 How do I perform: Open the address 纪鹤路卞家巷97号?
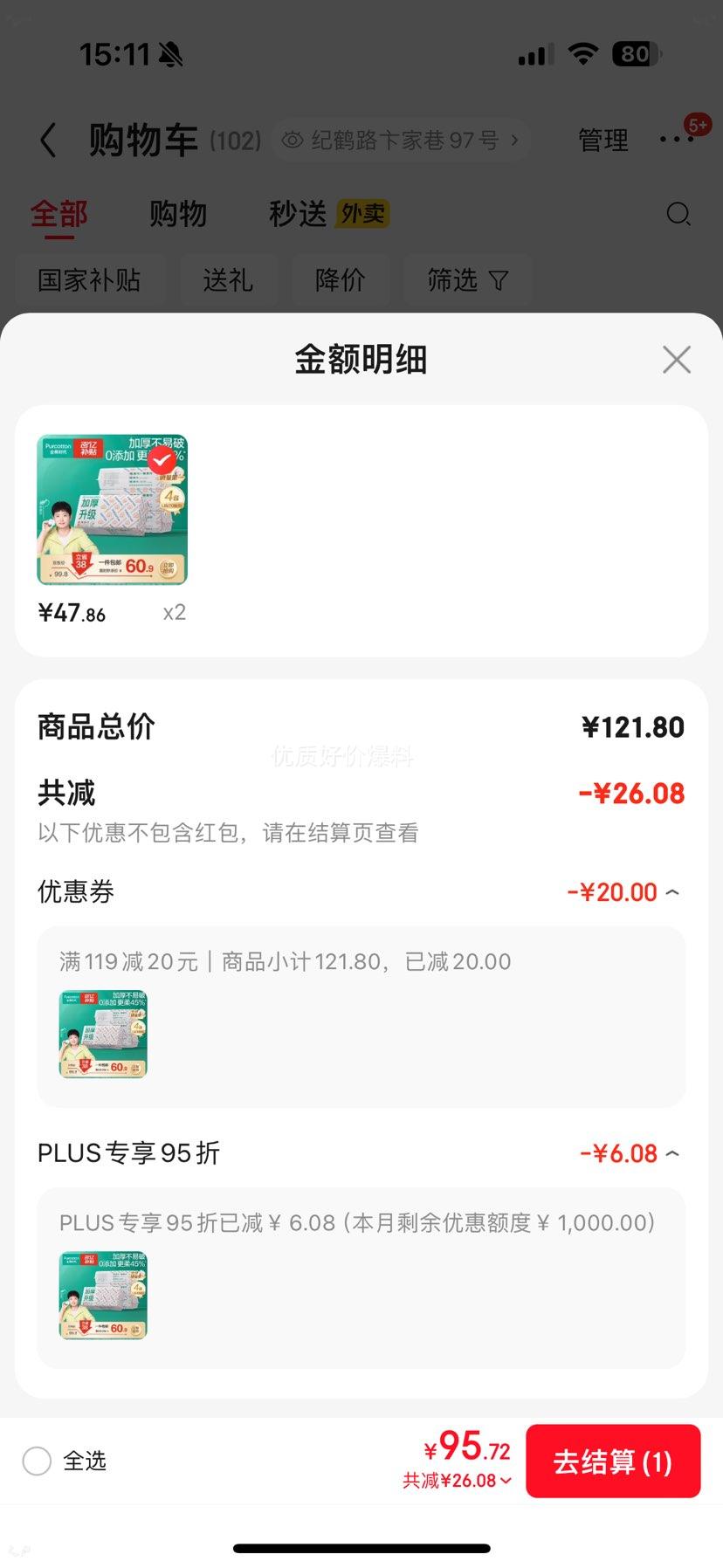click(x=402, y=140)
